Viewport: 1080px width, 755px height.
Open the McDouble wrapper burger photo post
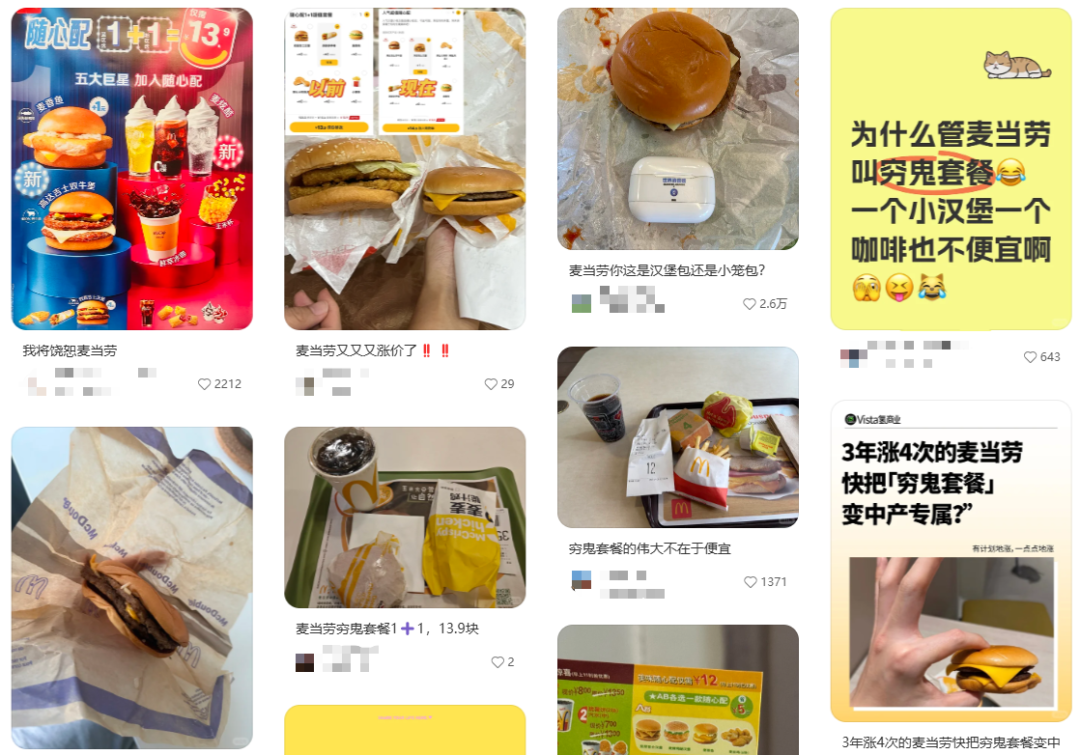pos(131,587)
